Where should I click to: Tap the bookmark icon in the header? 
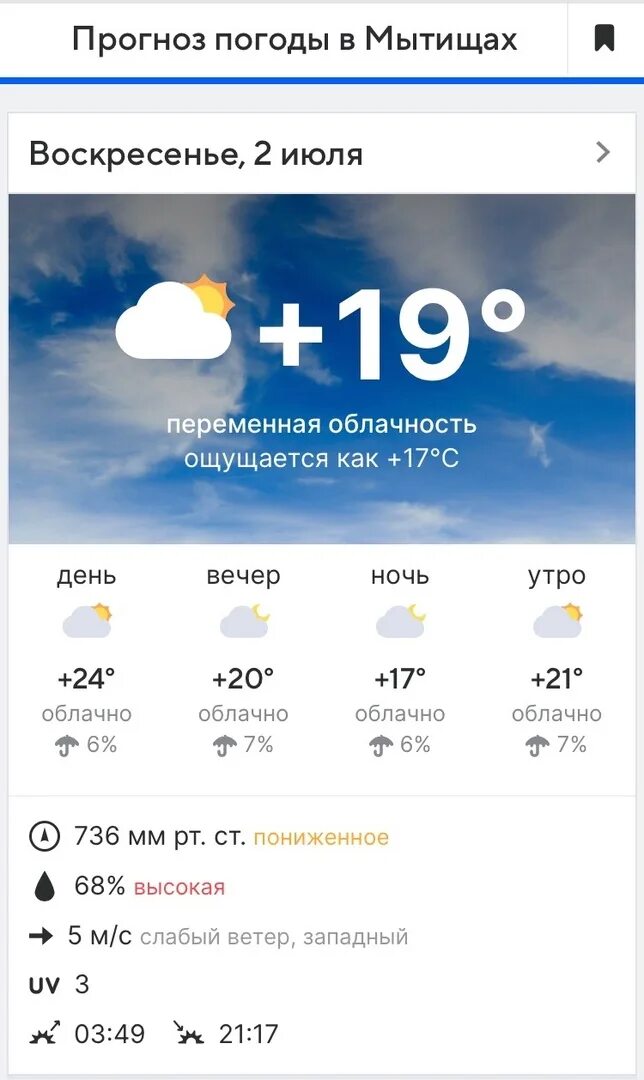click(x=604, y=39)
